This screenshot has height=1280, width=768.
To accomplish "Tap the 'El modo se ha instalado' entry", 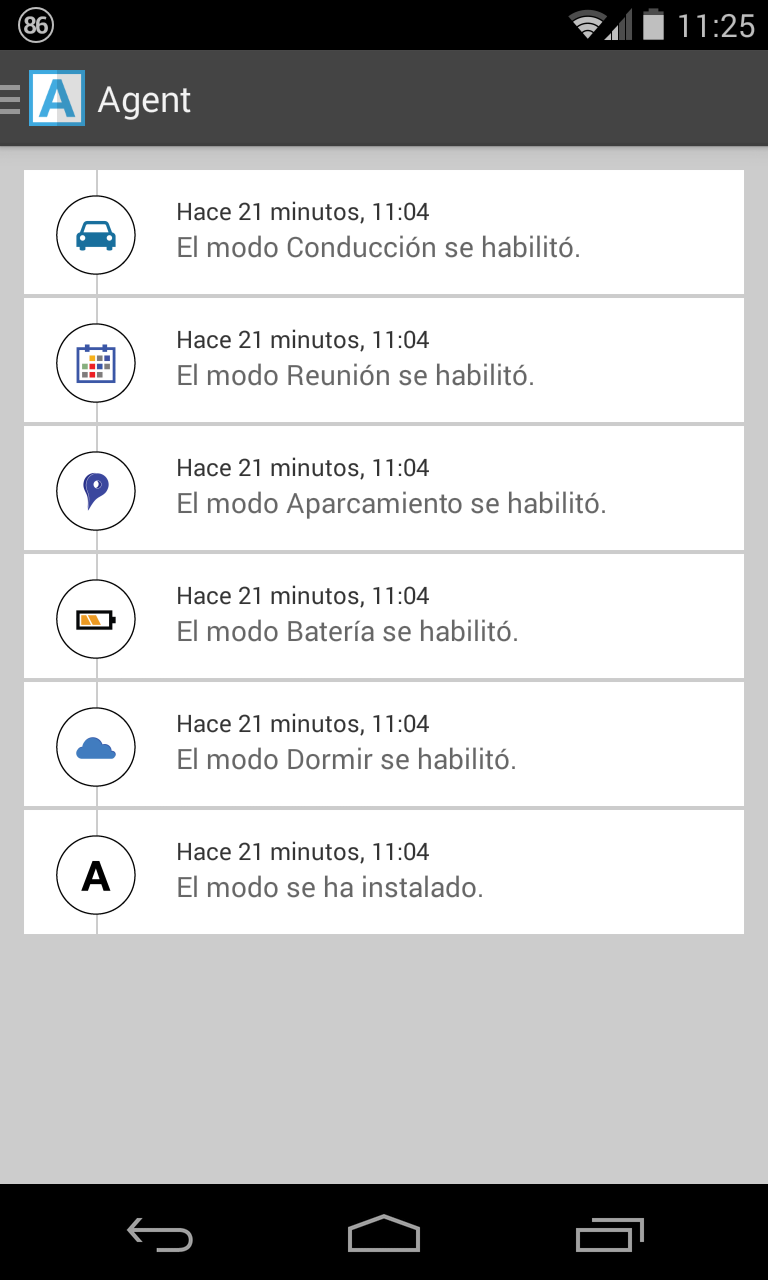I will [384, 872].
